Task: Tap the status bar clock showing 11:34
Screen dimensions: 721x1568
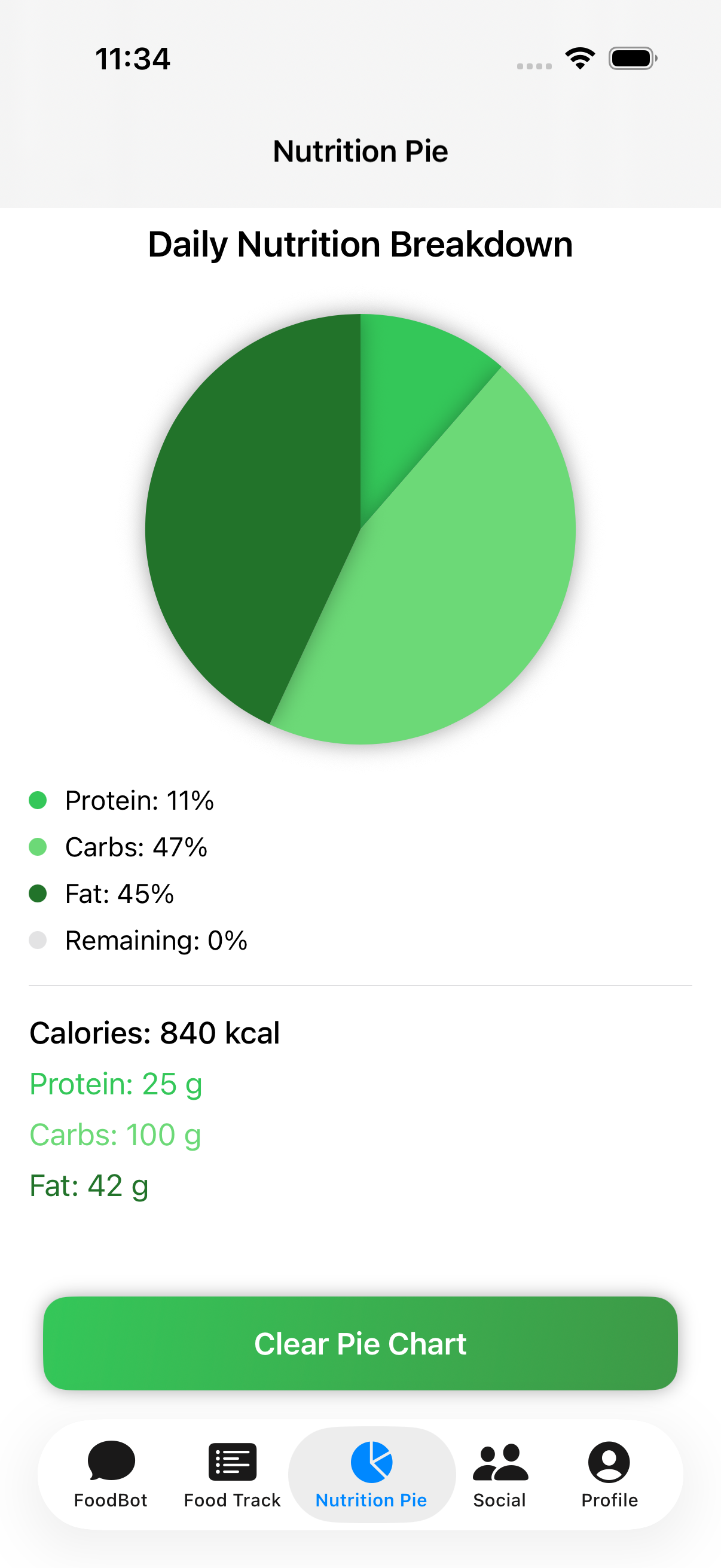Action: 133,59
